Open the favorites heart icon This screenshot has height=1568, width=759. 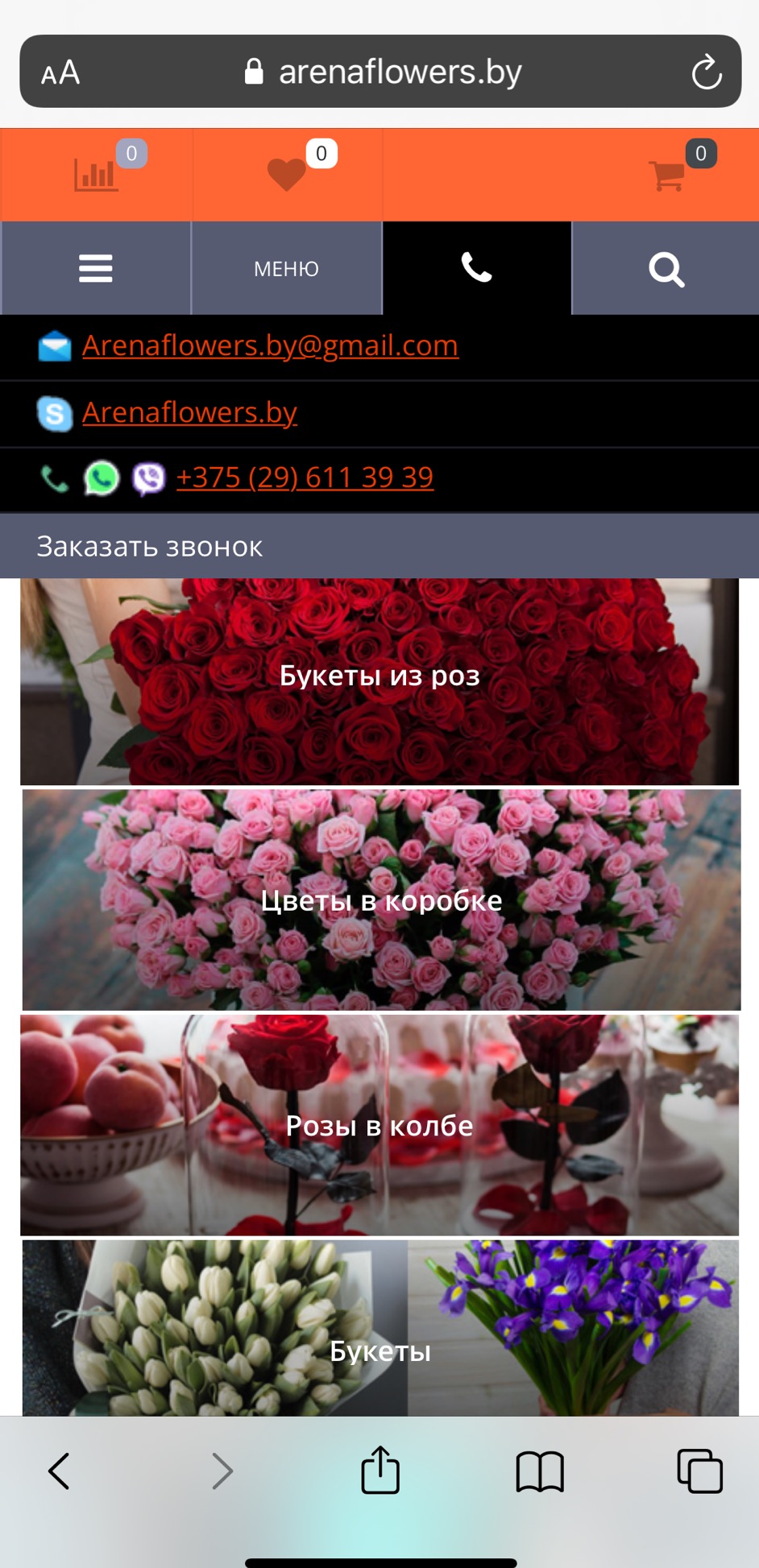pos(286,174)
